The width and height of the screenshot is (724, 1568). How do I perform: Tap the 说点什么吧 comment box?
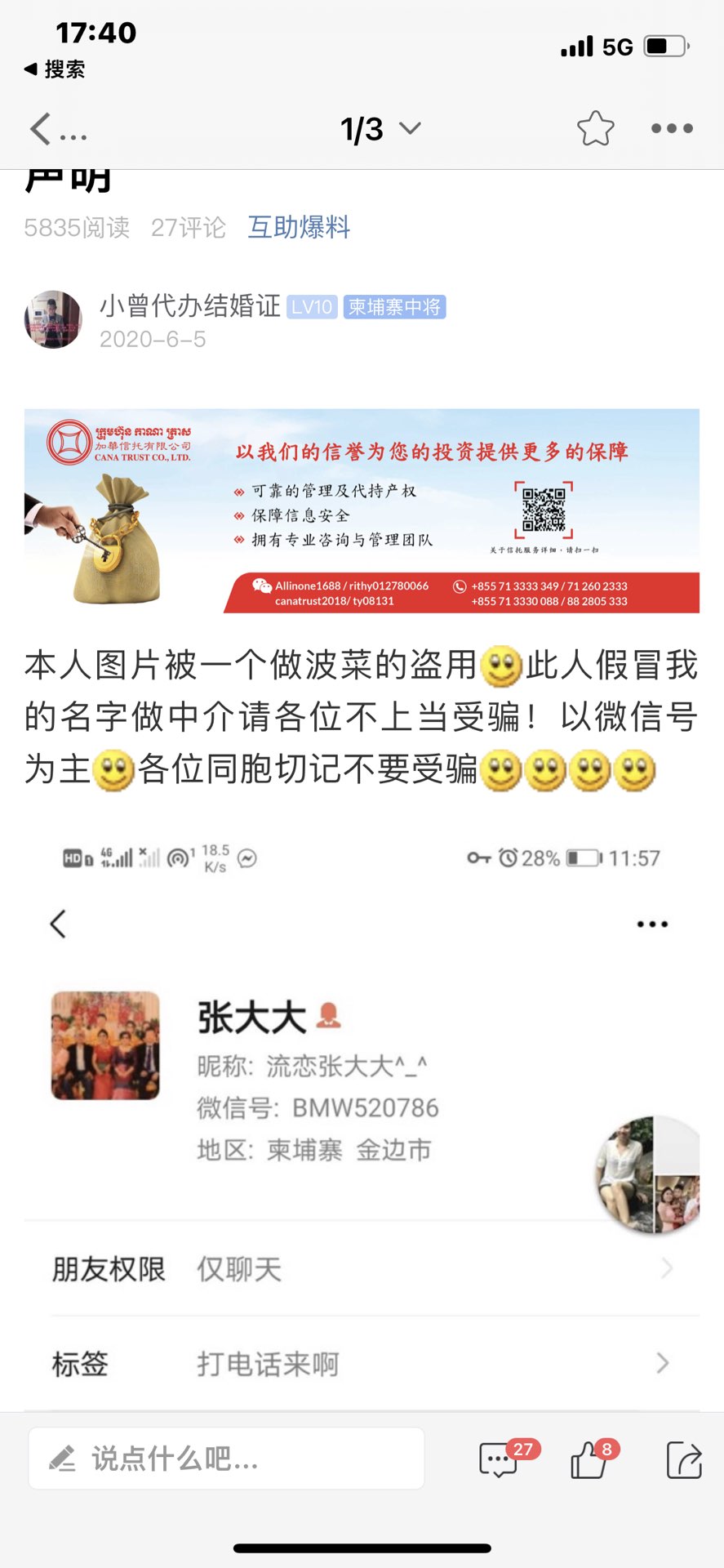(226, 1459)
